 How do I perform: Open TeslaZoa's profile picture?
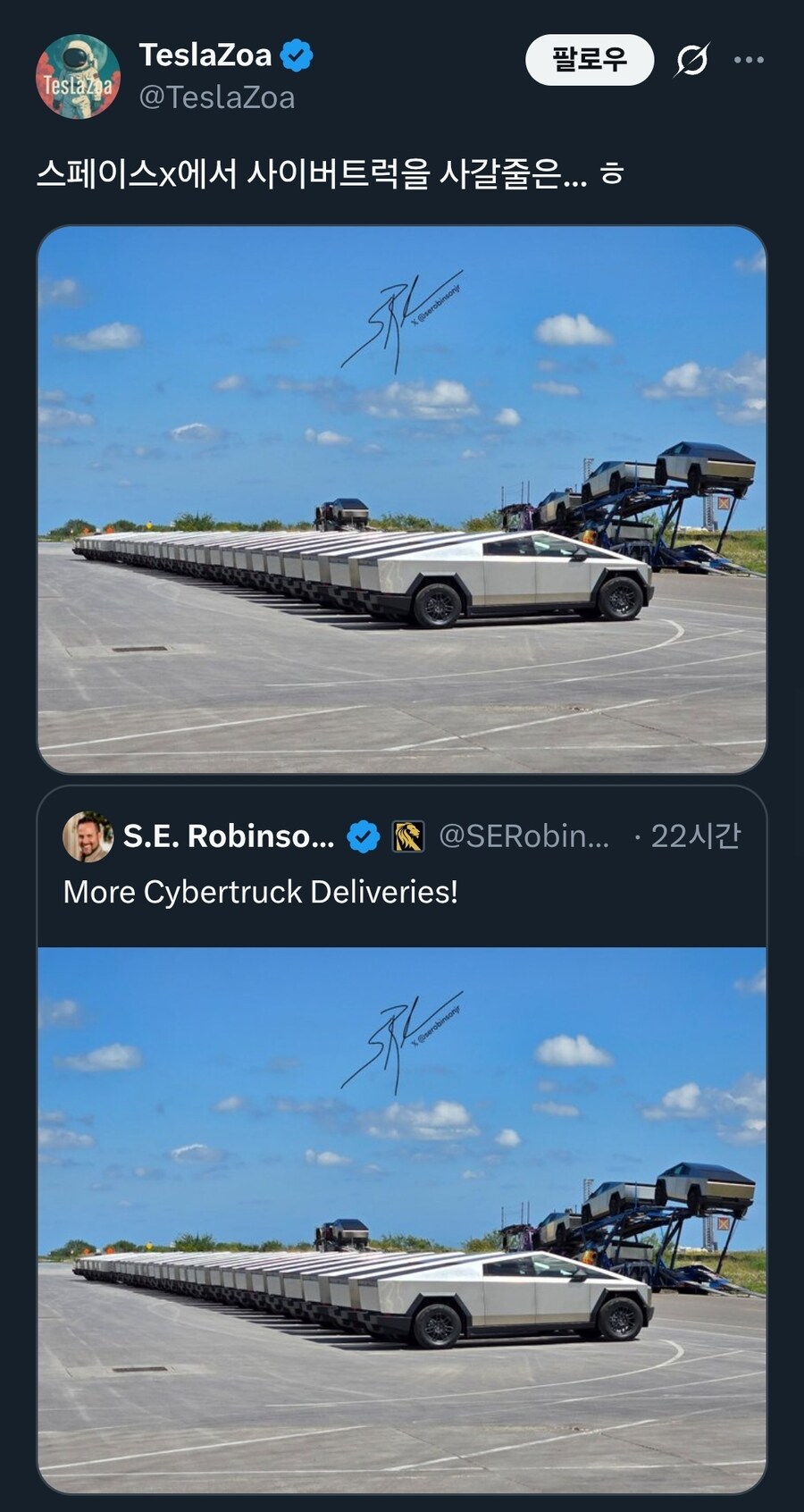[x=78, y=77]
